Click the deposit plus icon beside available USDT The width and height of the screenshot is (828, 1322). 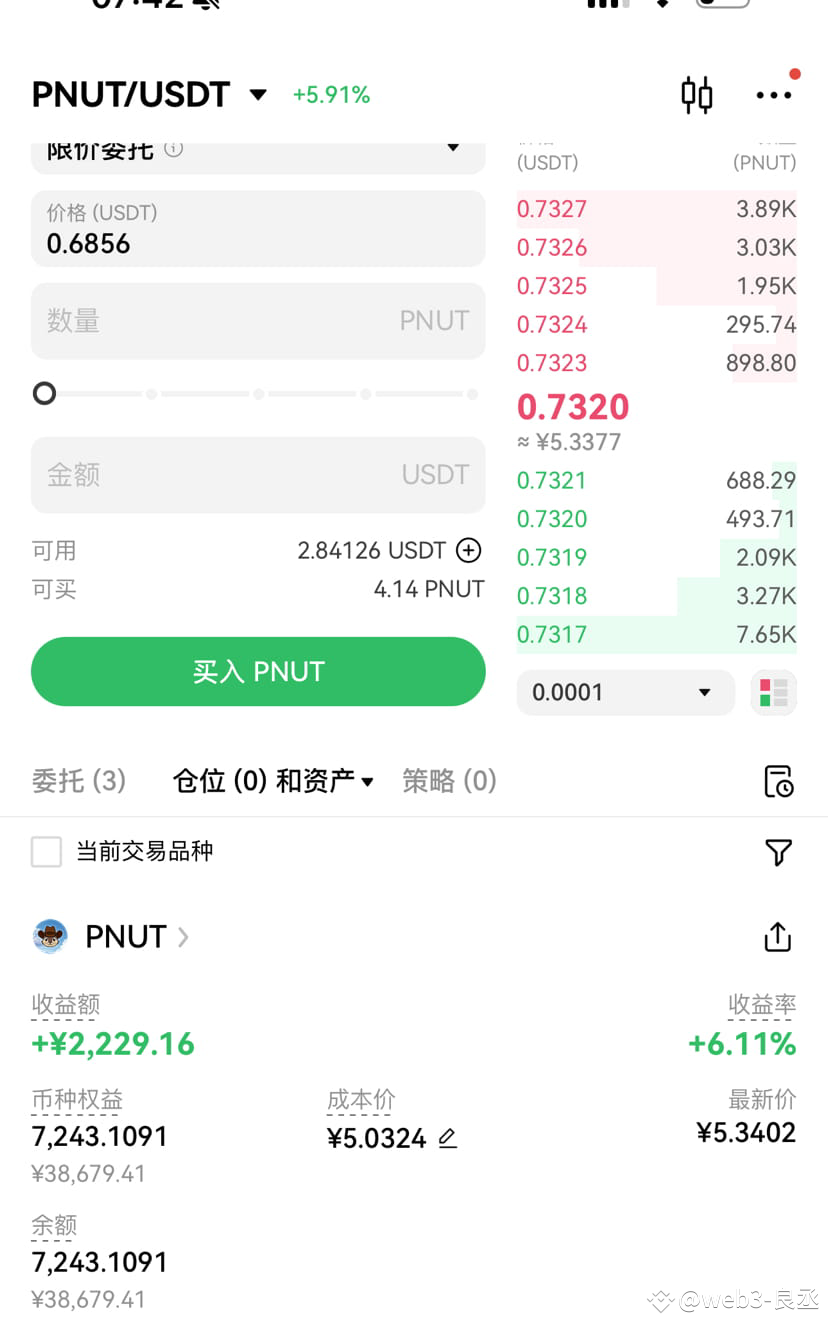(467, 549)
